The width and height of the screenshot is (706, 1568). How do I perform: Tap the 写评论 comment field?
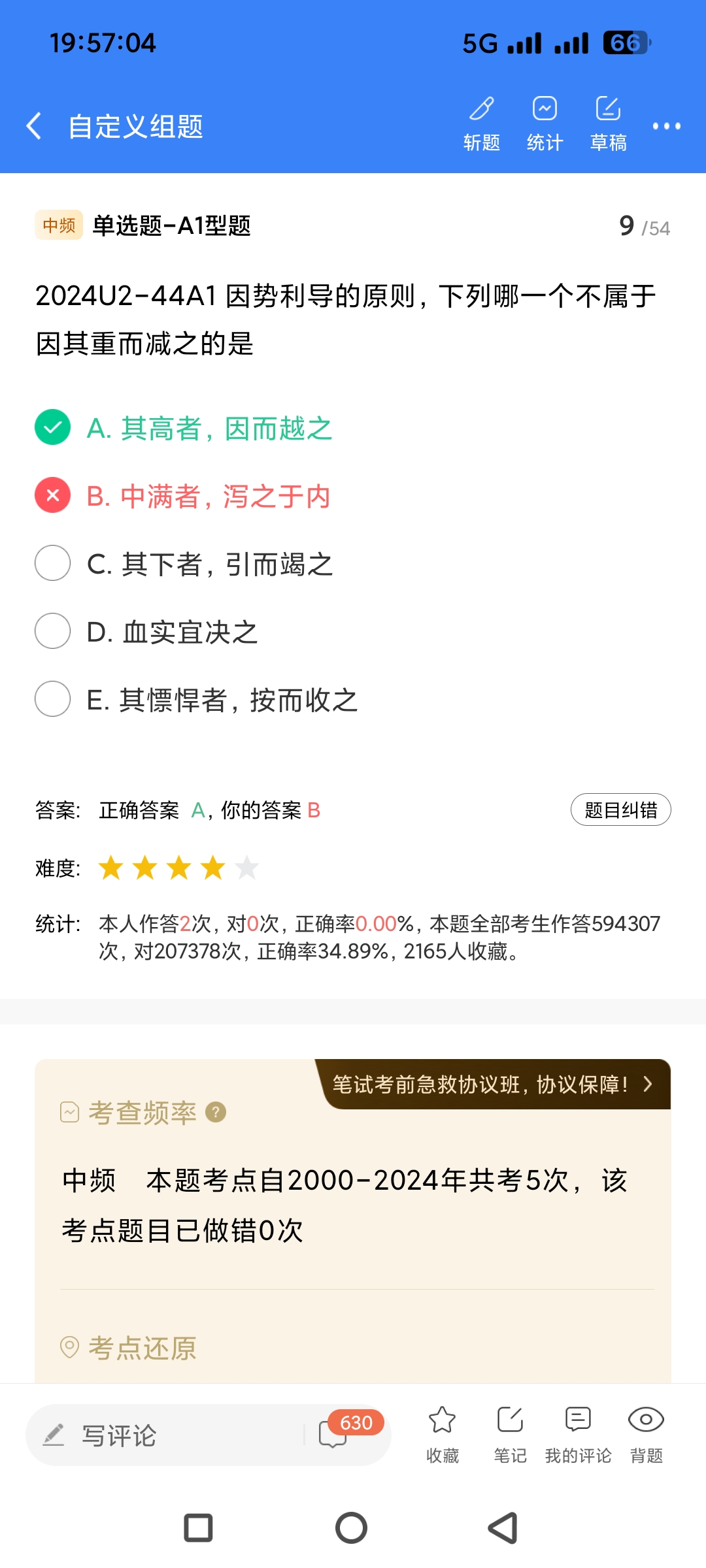pyautogui.click(x=163, y=1435)
